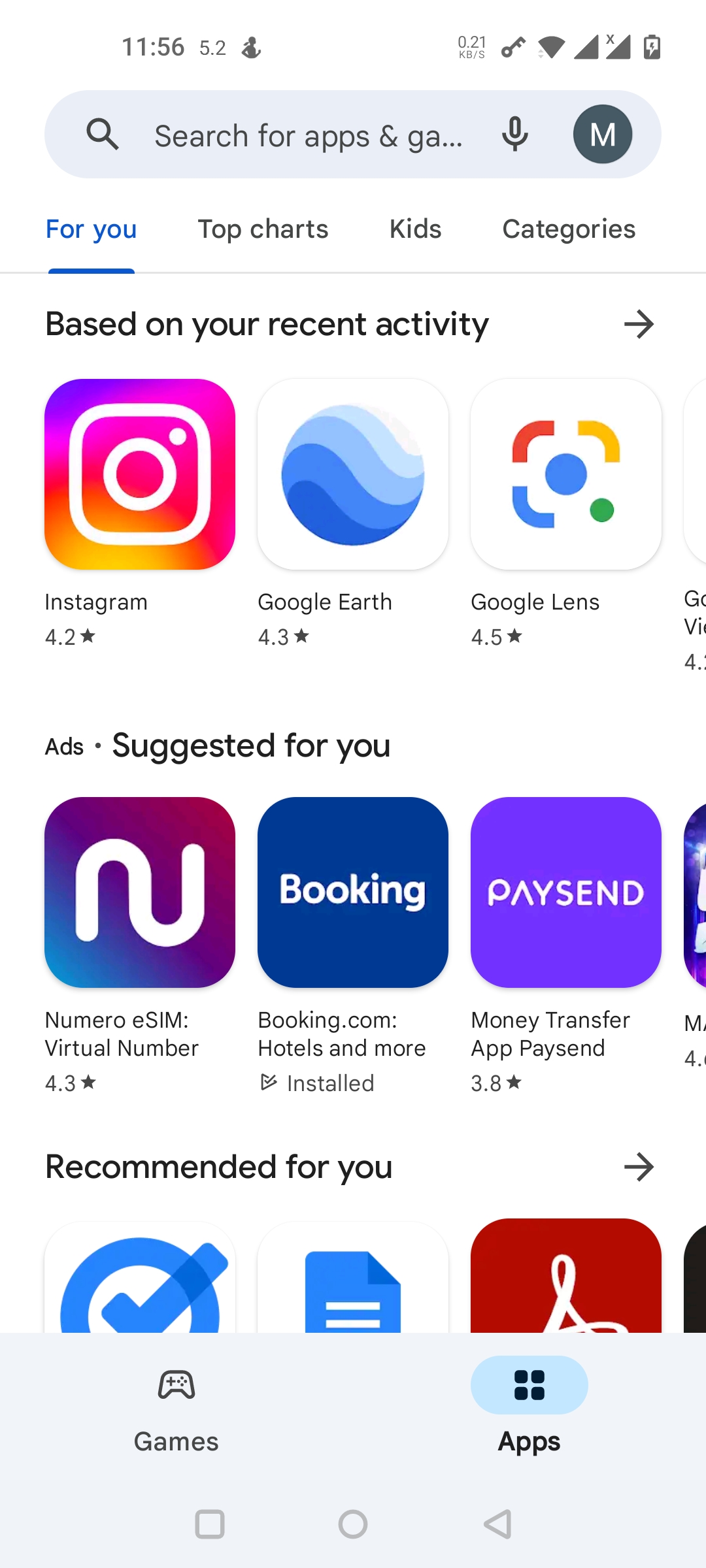Switch to the Top charts tab
Viewport: 706px width, 1568px height.
coord(263,229)
